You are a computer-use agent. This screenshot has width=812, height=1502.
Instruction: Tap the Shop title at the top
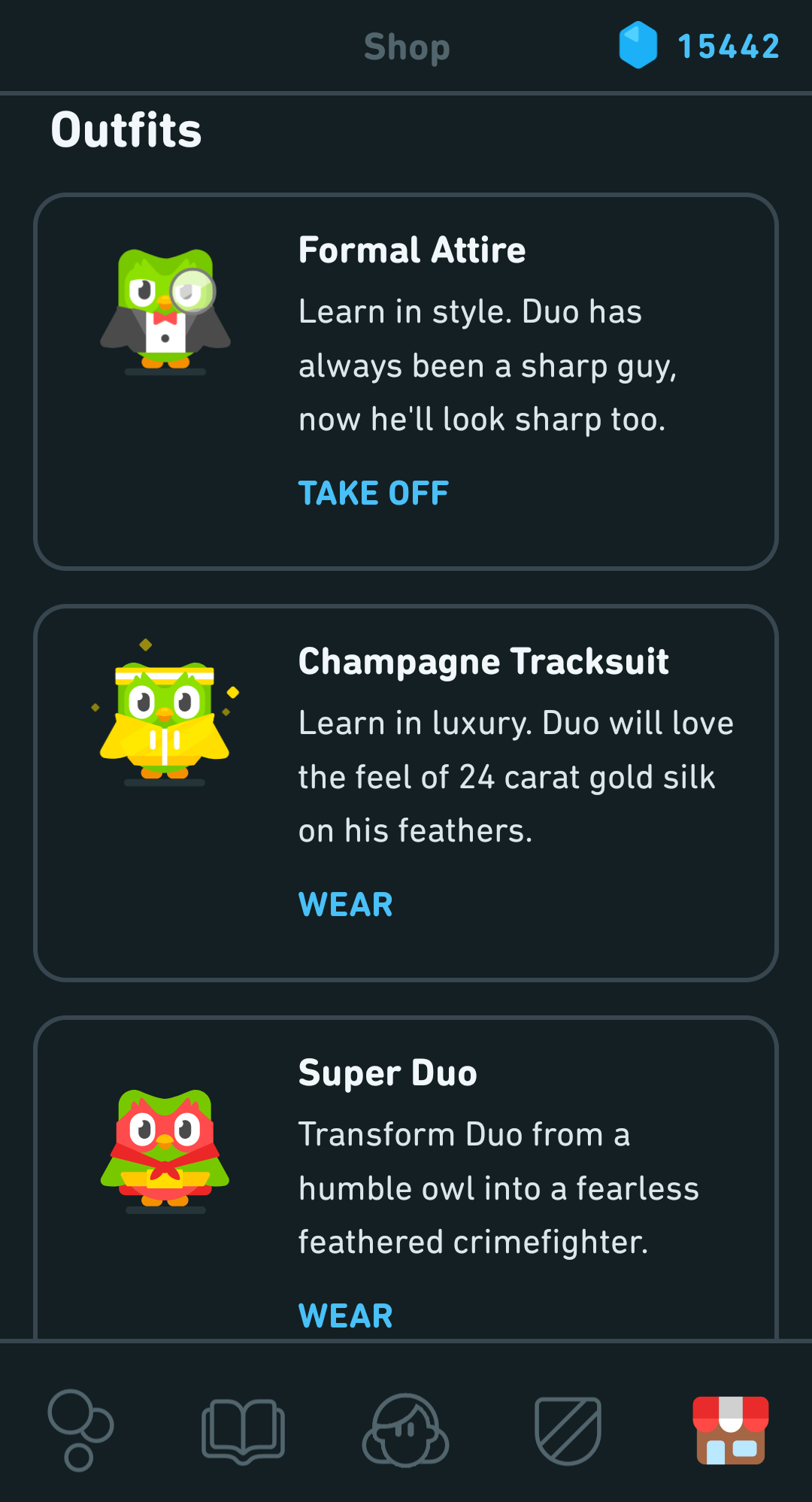click(x=406, y=47)
